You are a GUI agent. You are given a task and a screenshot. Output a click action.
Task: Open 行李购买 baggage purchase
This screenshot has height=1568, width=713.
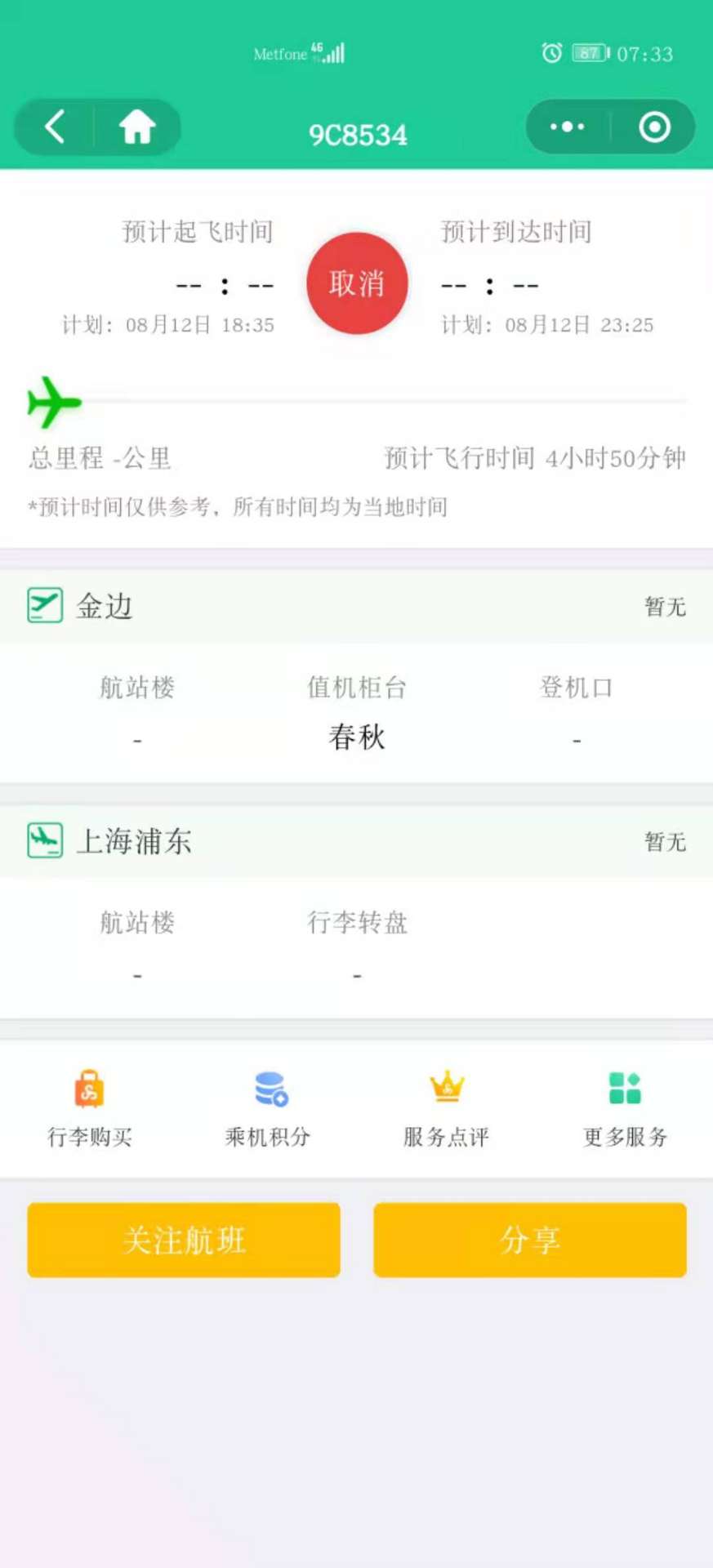click(90, 1107)
